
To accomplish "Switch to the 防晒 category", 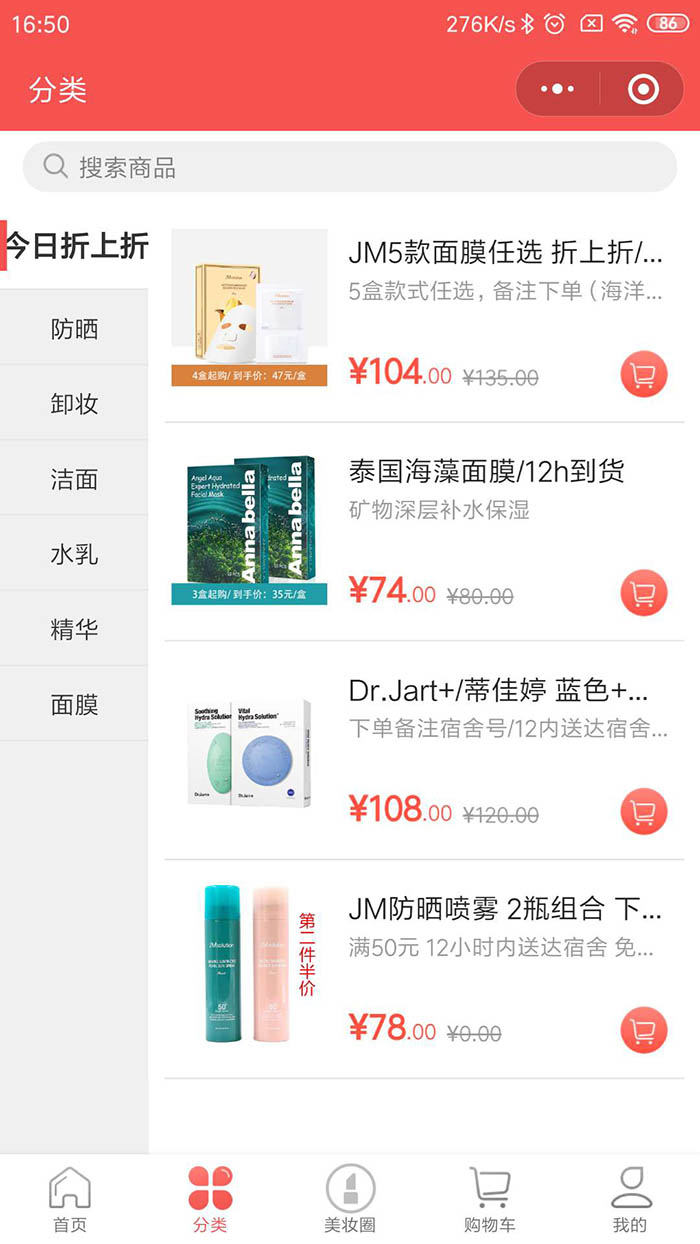I will (x=74, y=329).
